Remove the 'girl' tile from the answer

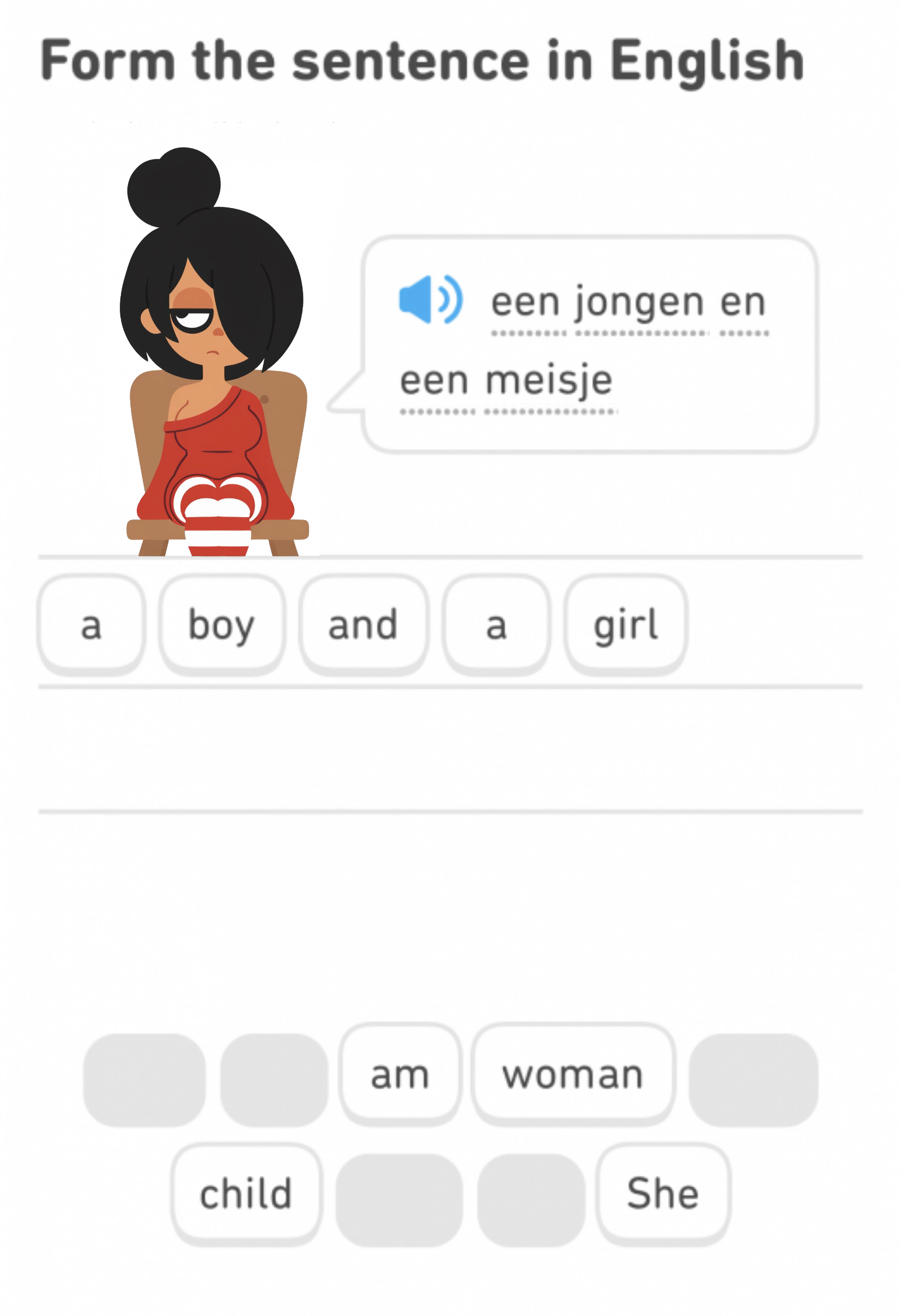click(626, 624)
